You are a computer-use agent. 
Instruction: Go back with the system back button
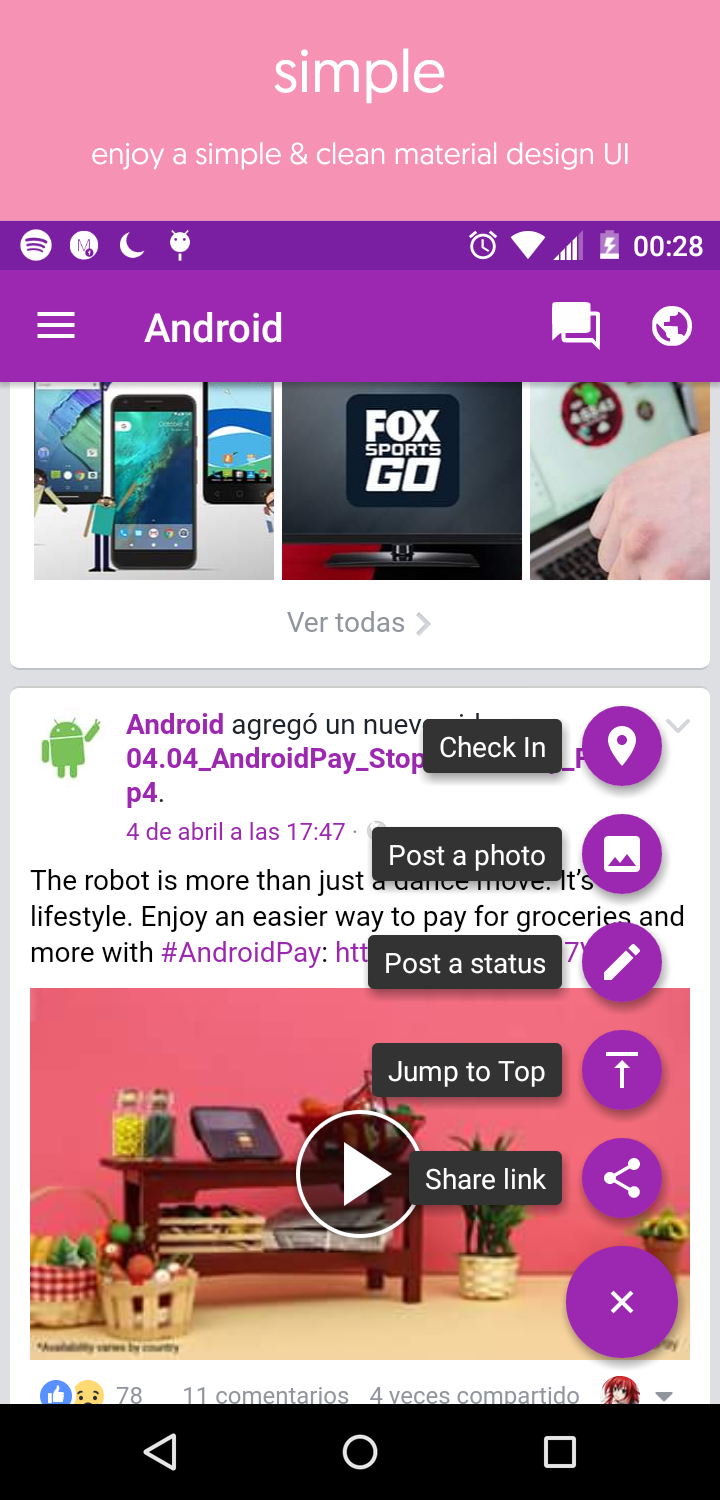click(160, 1452)
